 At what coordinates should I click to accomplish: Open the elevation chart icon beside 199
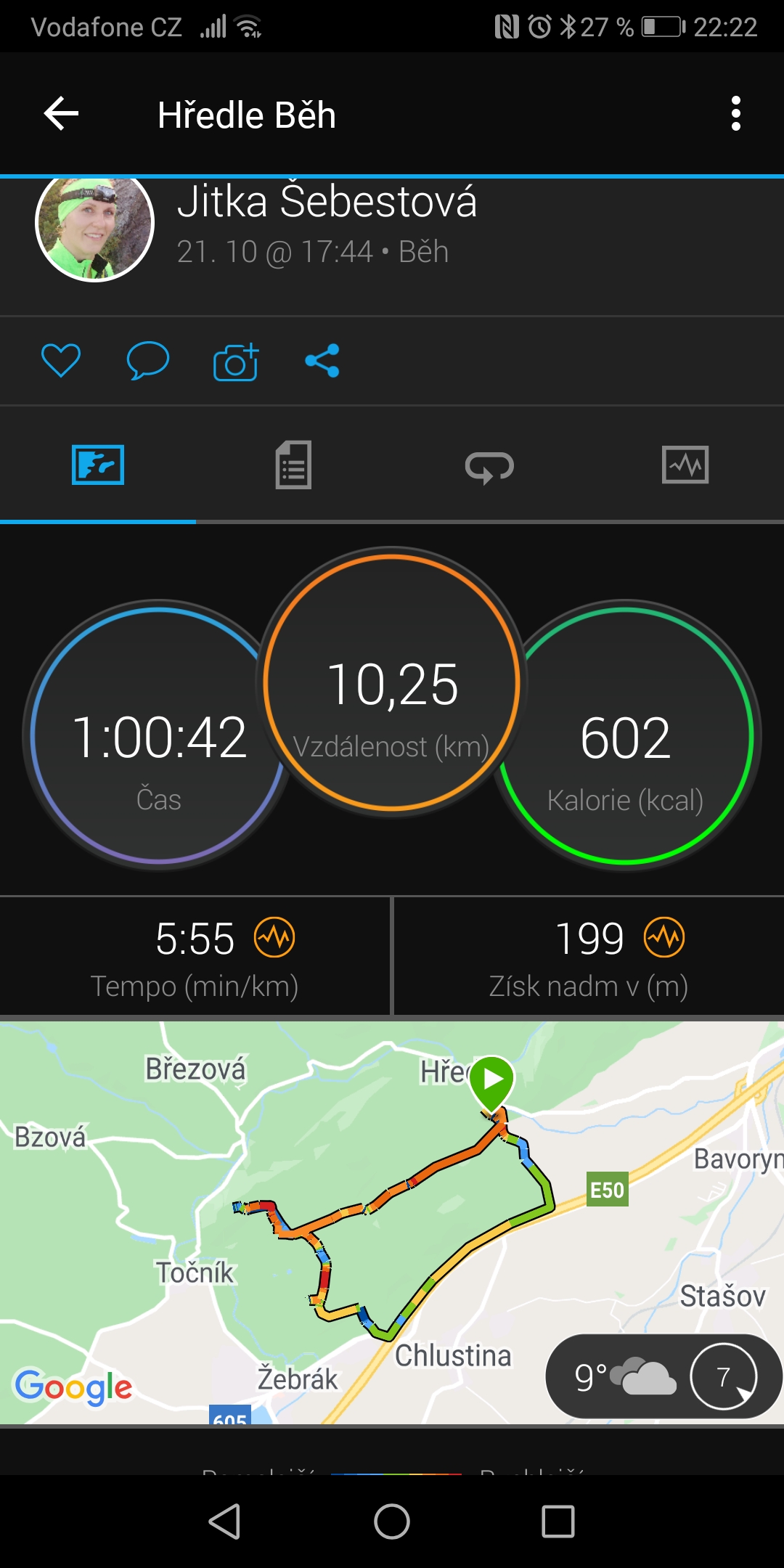pos(664,937)
